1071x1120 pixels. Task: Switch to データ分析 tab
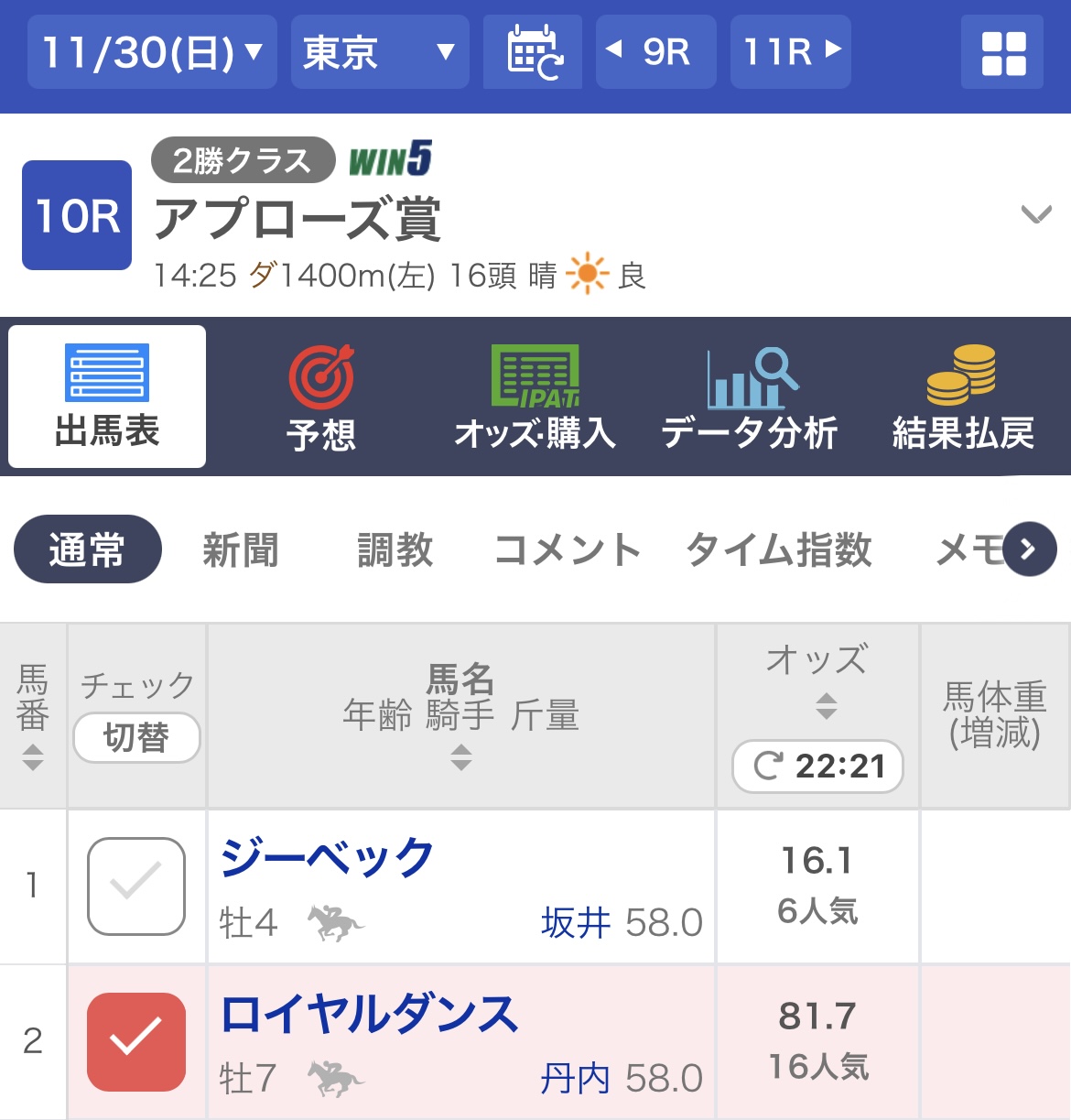749,397
